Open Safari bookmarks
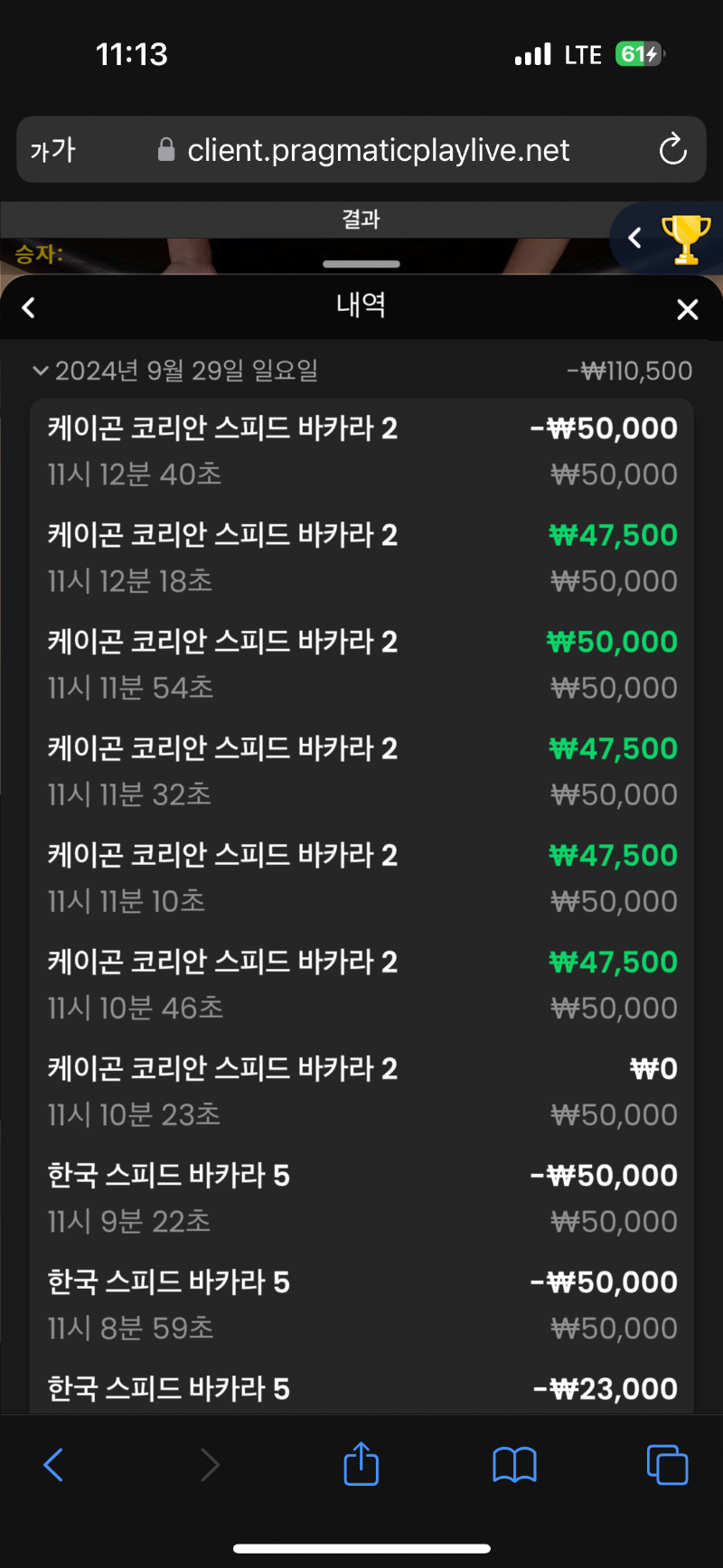723x1568 pixels. coord(514,1465)
